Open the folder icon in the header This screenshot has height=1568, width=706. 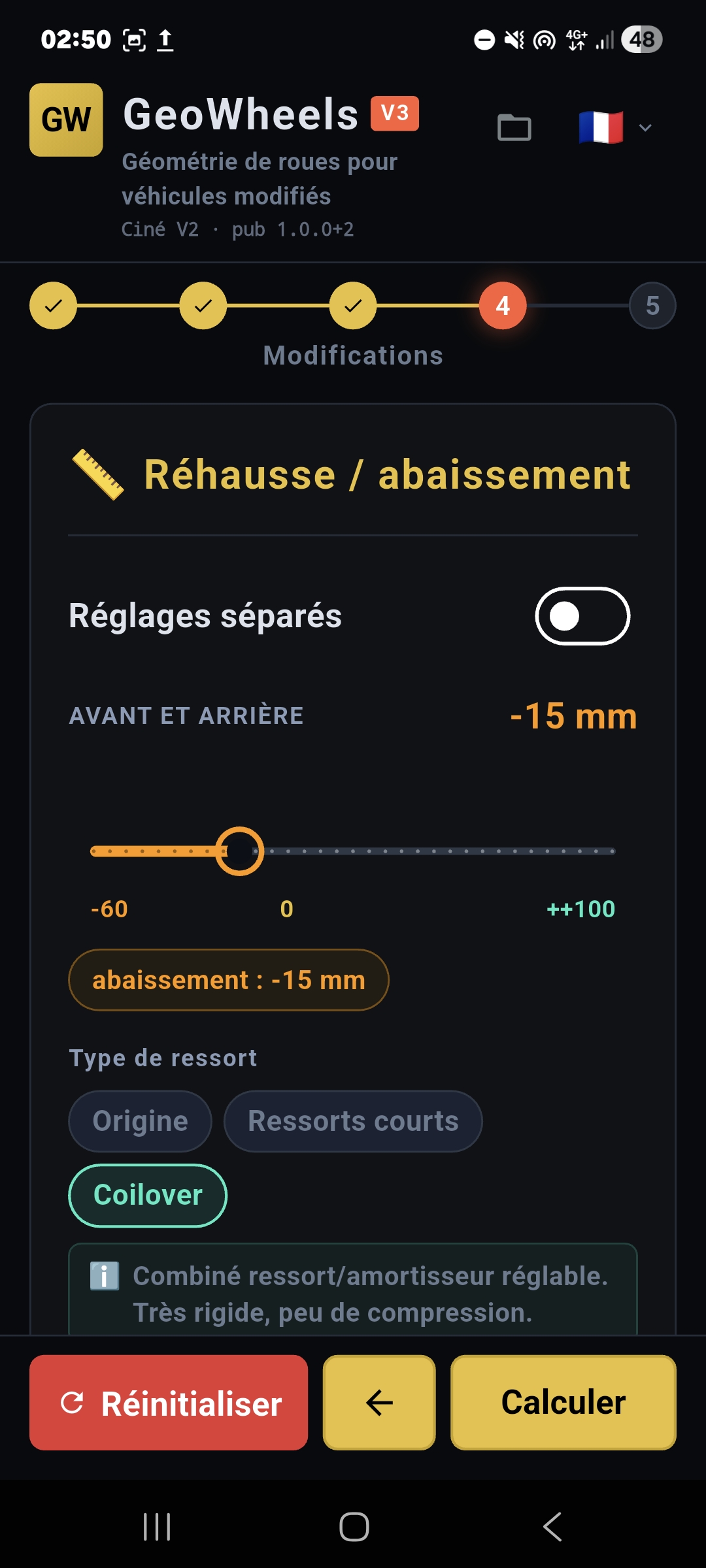(514, 128)
